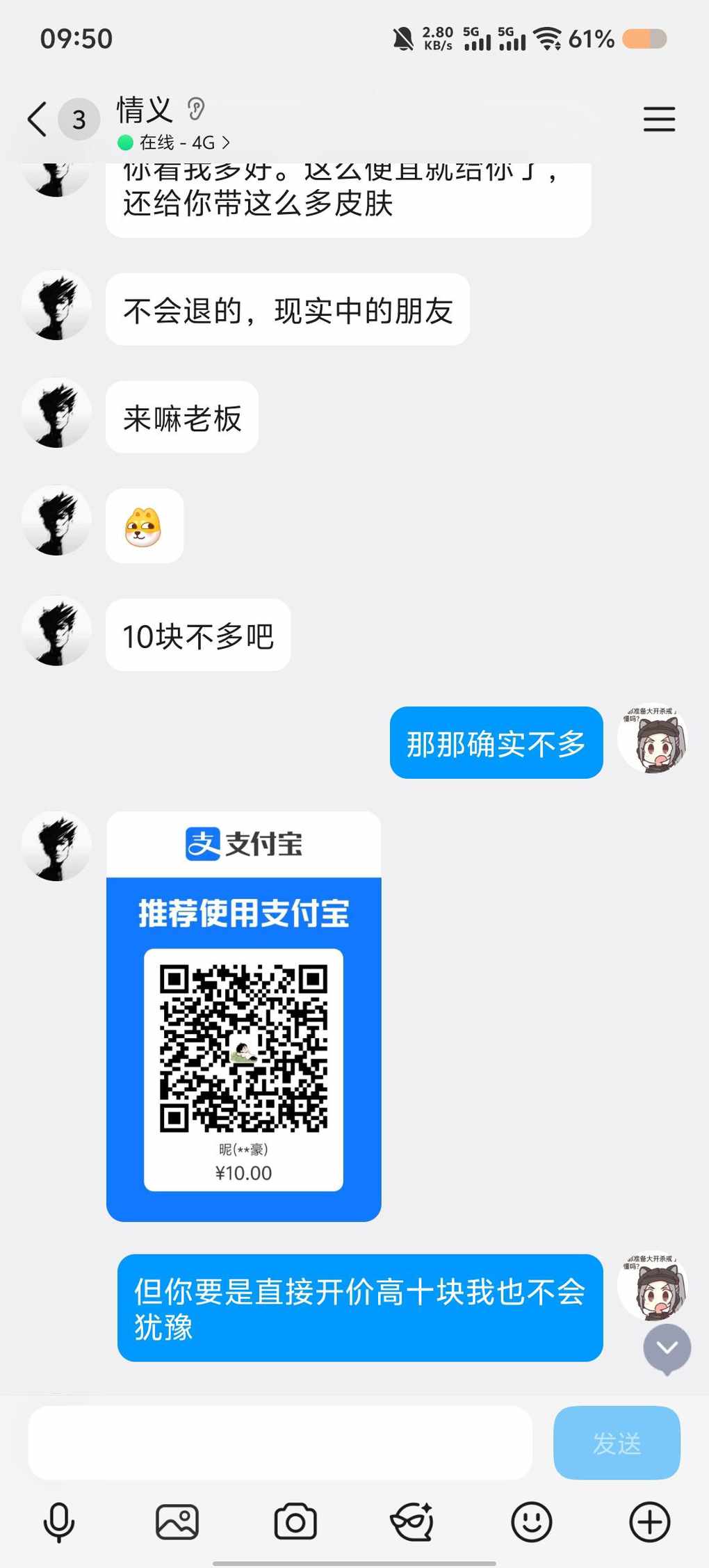Screen dimensions: 709x1568
Task: Open the Alipay payment code image
Action: coord(243,1015)
